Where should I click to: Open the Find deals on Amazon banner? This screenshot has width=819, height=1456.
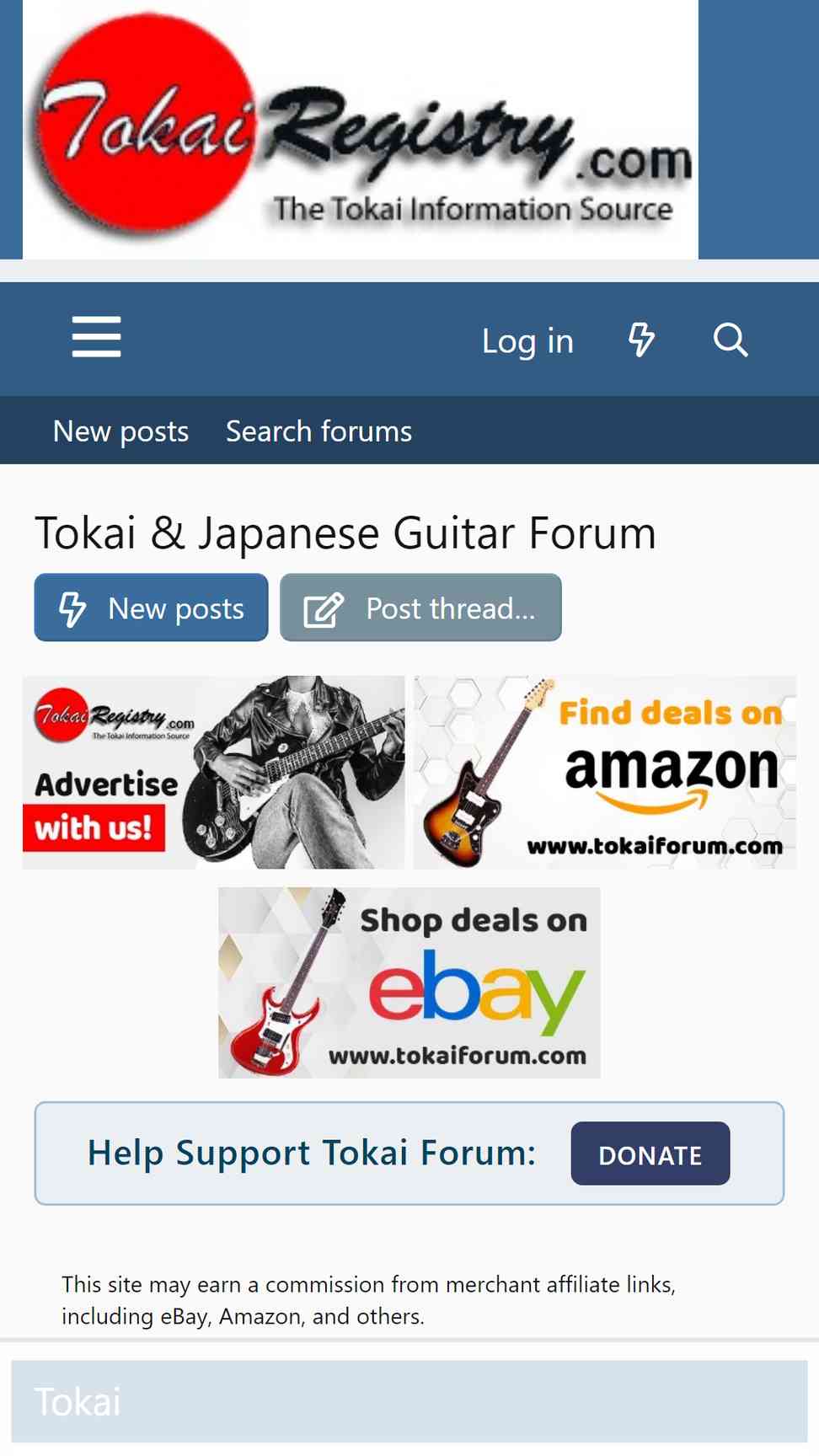click(x=605, y=772)
